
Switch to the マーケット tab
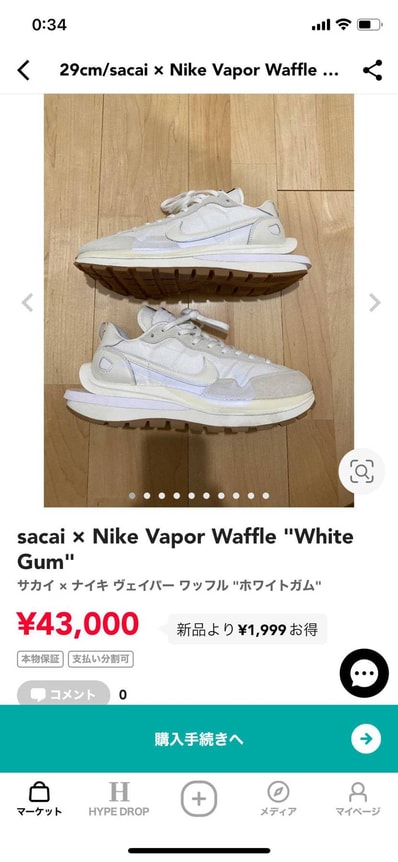(39, 798)
